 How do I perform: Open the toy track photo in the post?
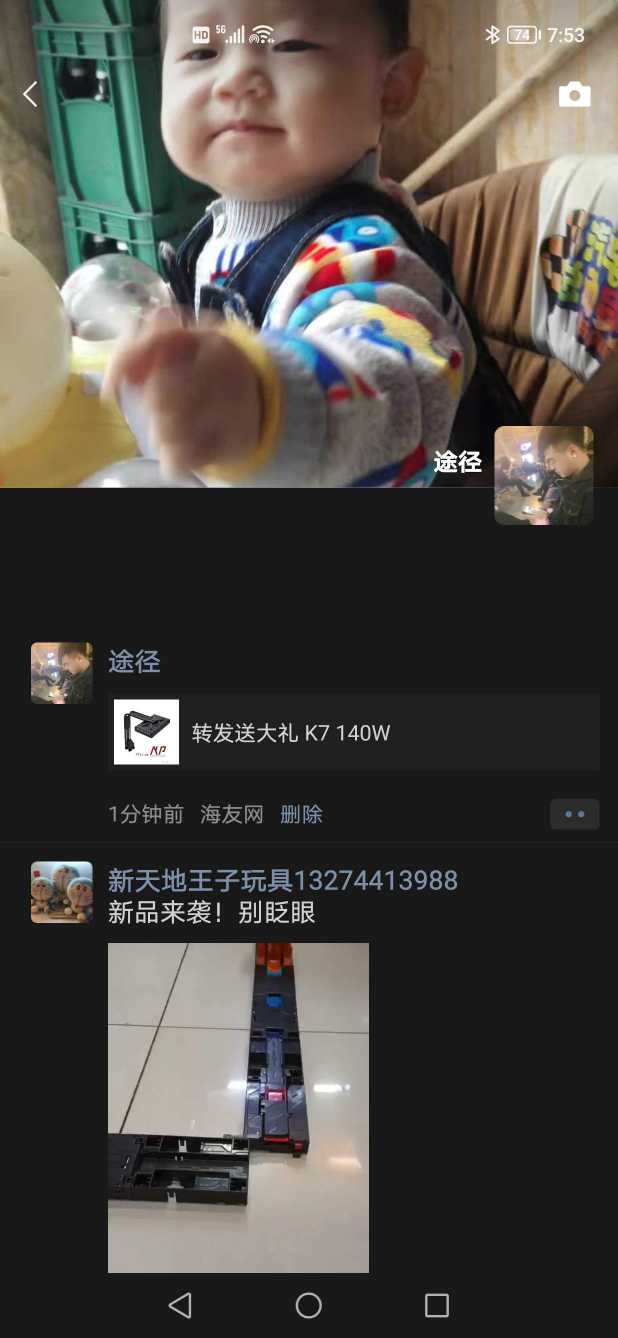click(238, 1107)
